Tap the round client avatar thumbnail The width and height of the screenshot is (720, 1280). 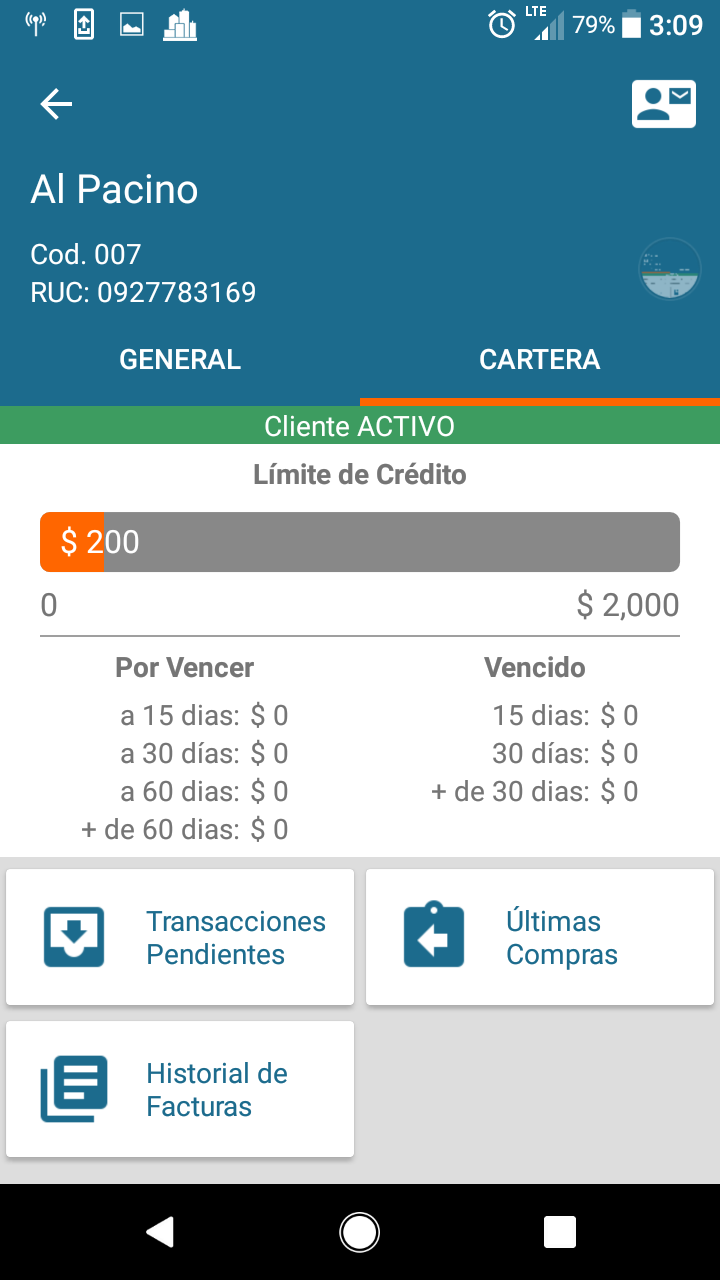pos(669,269)
